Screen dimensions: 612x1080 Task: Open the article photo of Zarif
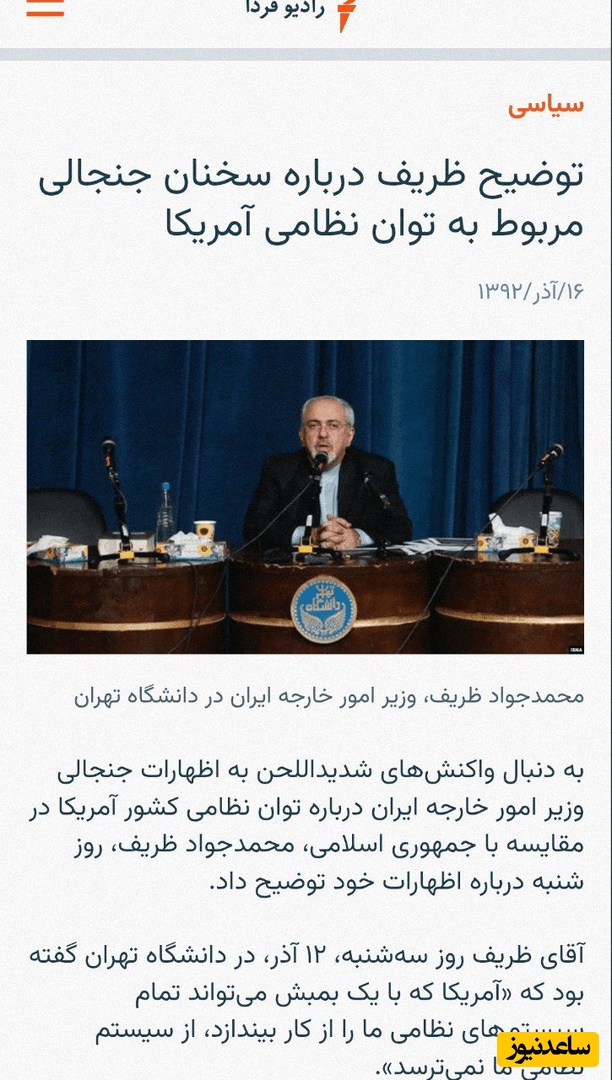tap(306, 497)
